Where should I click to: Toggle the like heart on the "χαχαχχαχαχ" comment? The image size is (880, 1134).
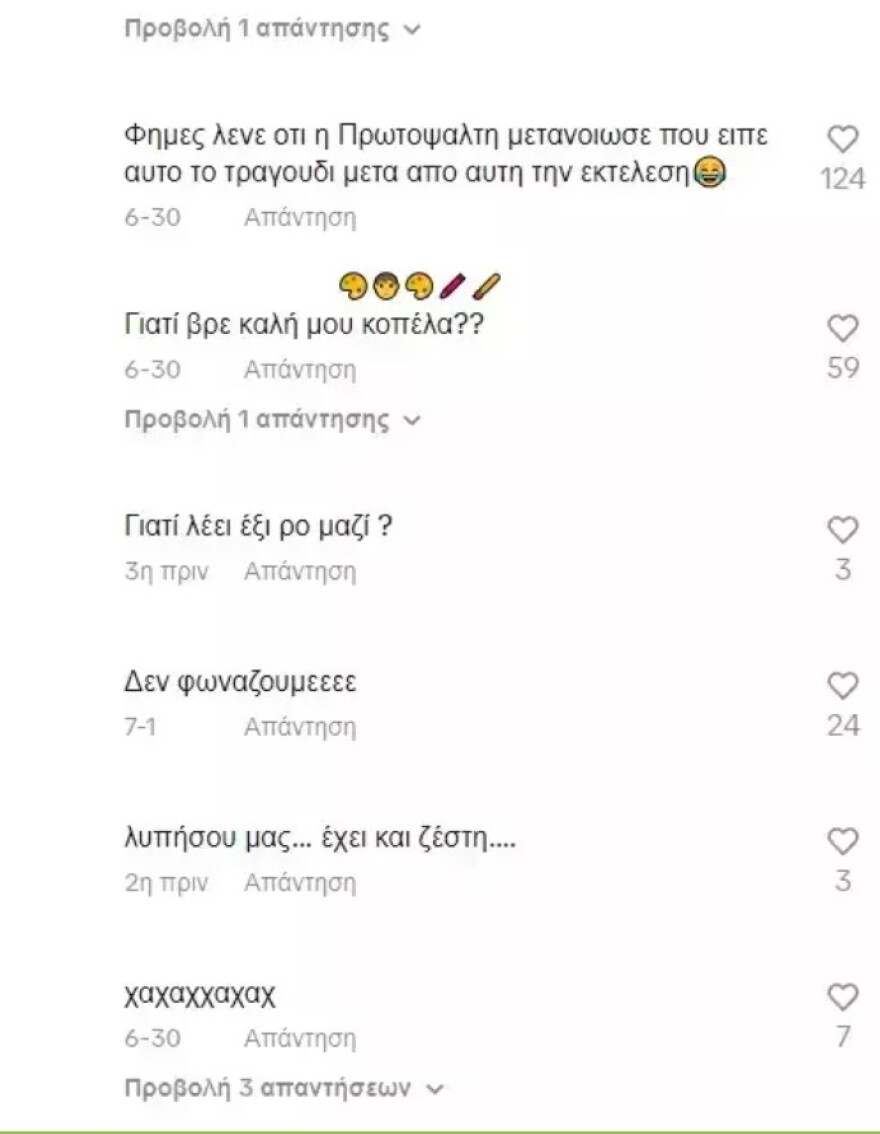[x=843, y=994]
